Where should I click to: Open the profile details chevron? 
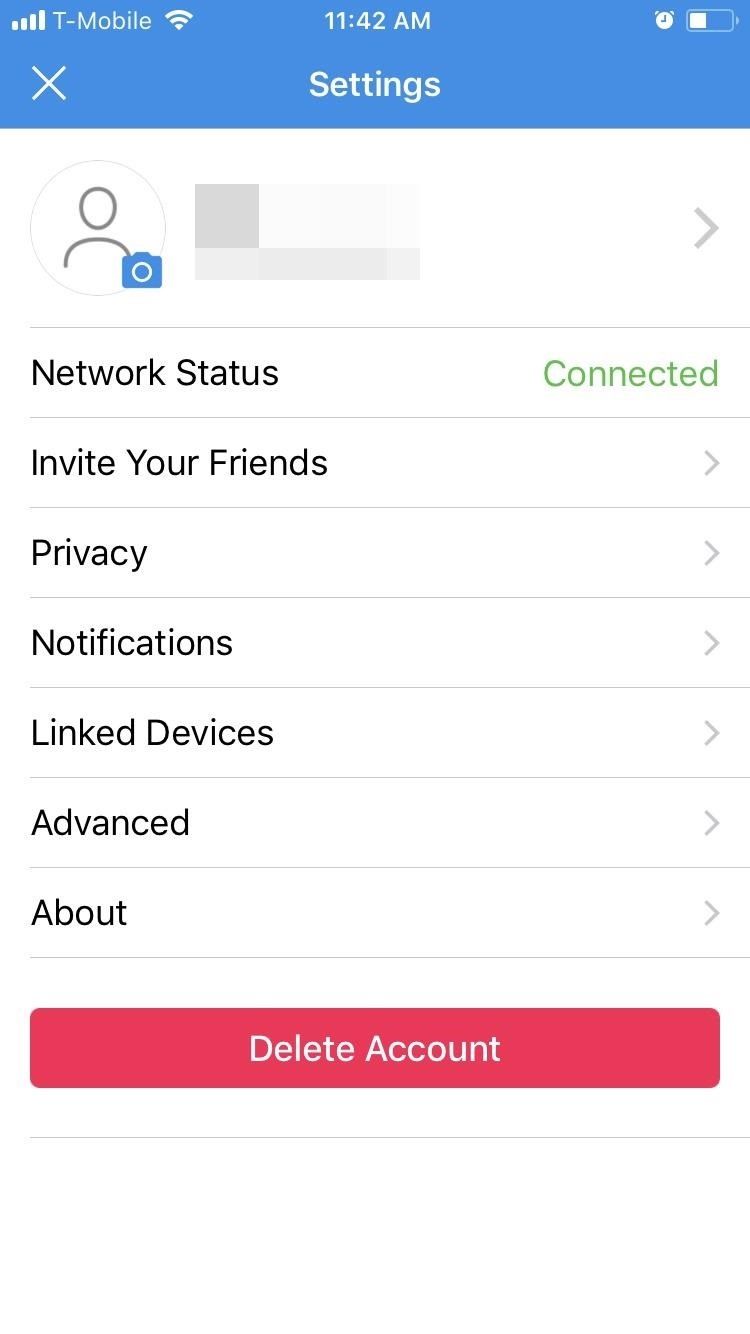tap(706, 229)
